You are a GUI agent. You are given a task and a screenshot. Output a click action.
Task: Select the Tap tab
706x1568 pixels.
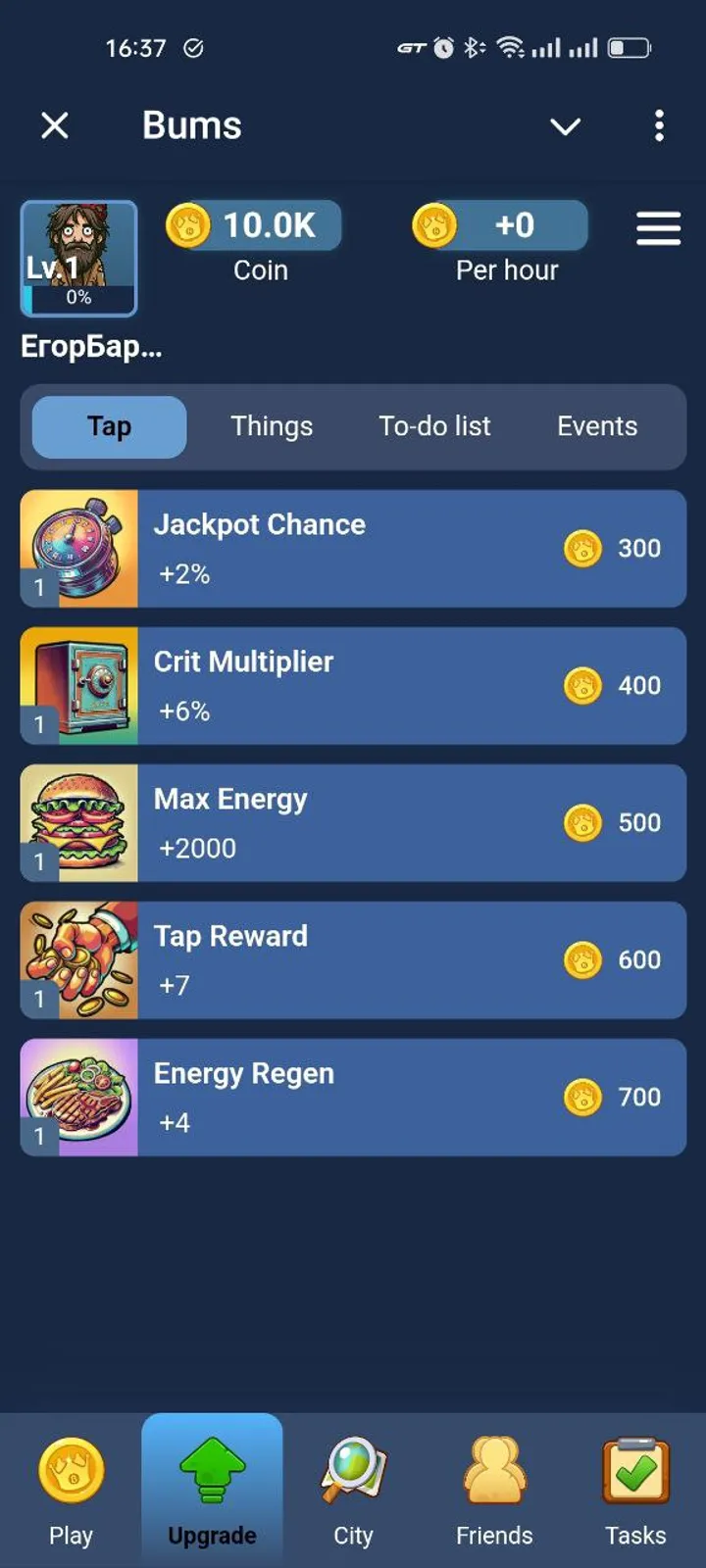pyautogui.click(x=109, y=426)
